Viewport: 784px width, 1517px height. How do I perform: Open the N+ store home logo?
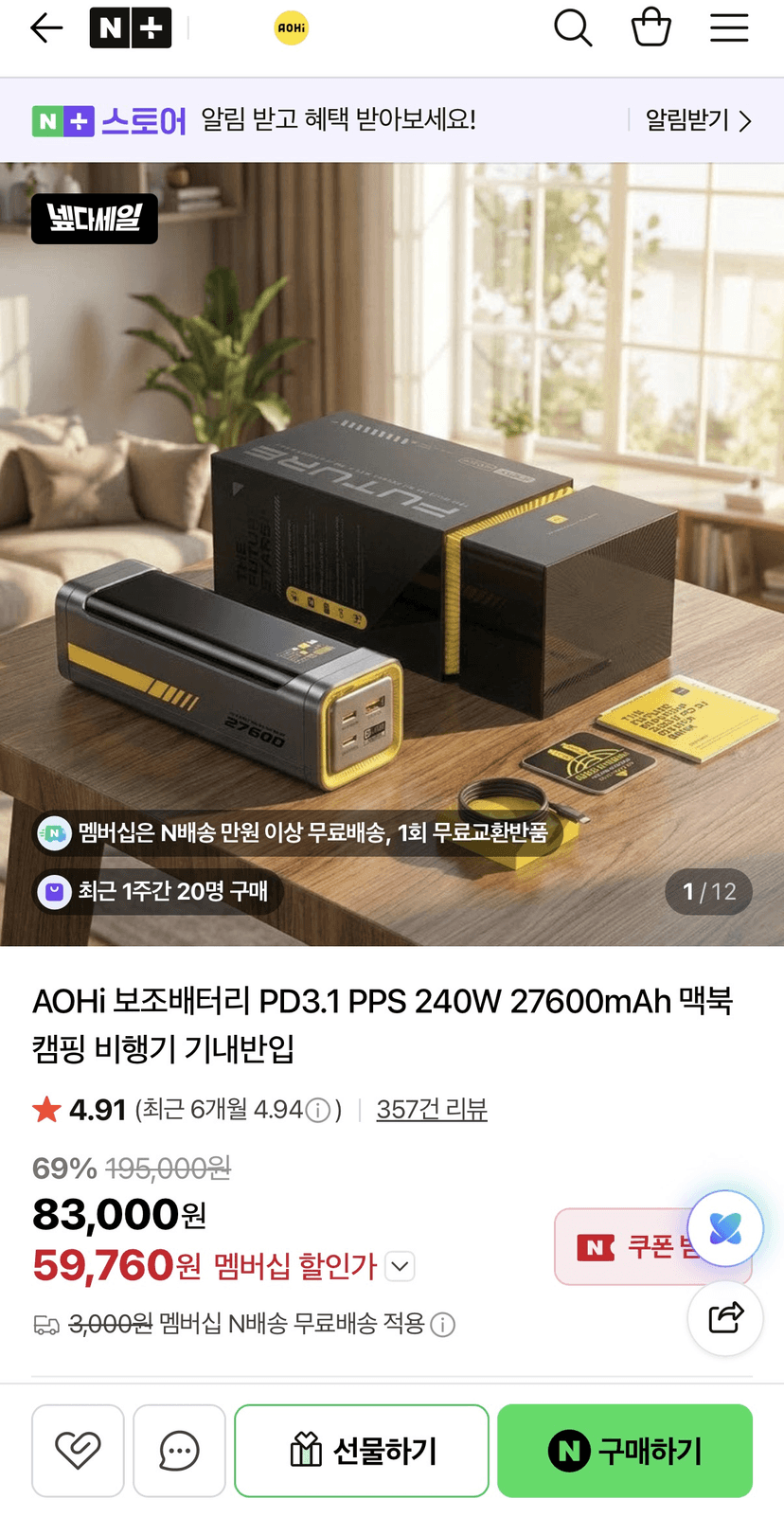click(131, 28)
